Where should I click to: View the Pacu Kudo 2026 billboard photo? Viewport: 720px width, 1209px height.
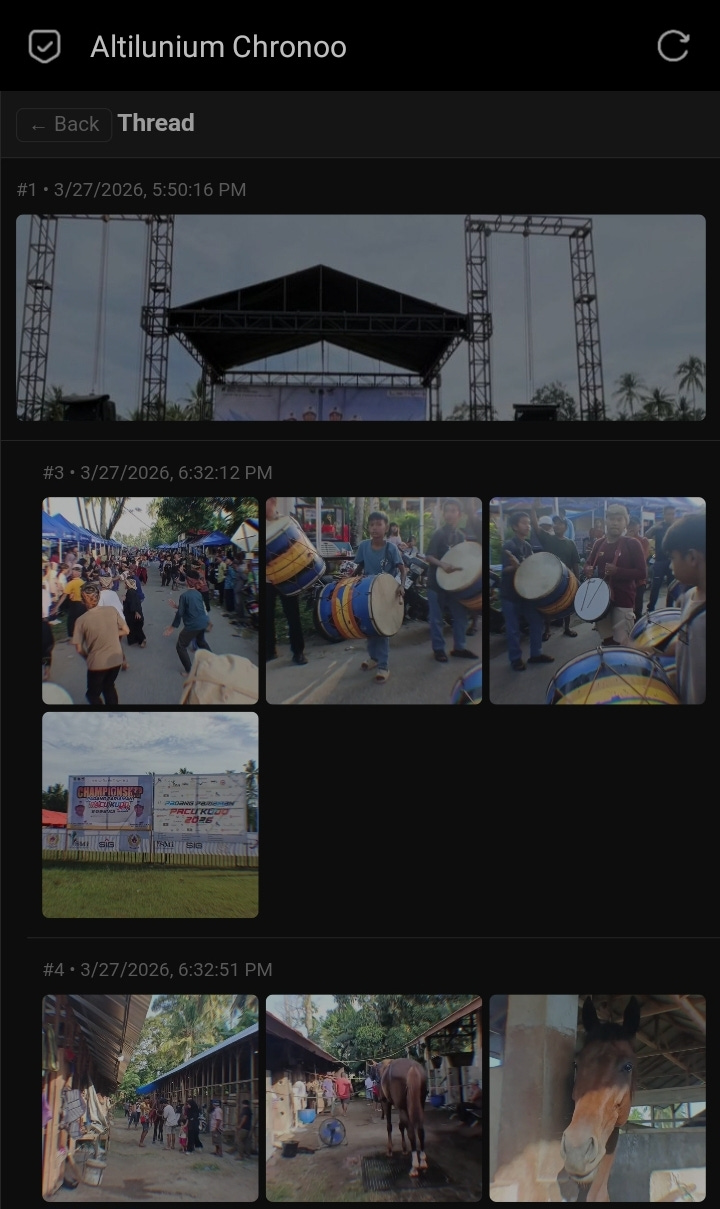coord(150,815)
